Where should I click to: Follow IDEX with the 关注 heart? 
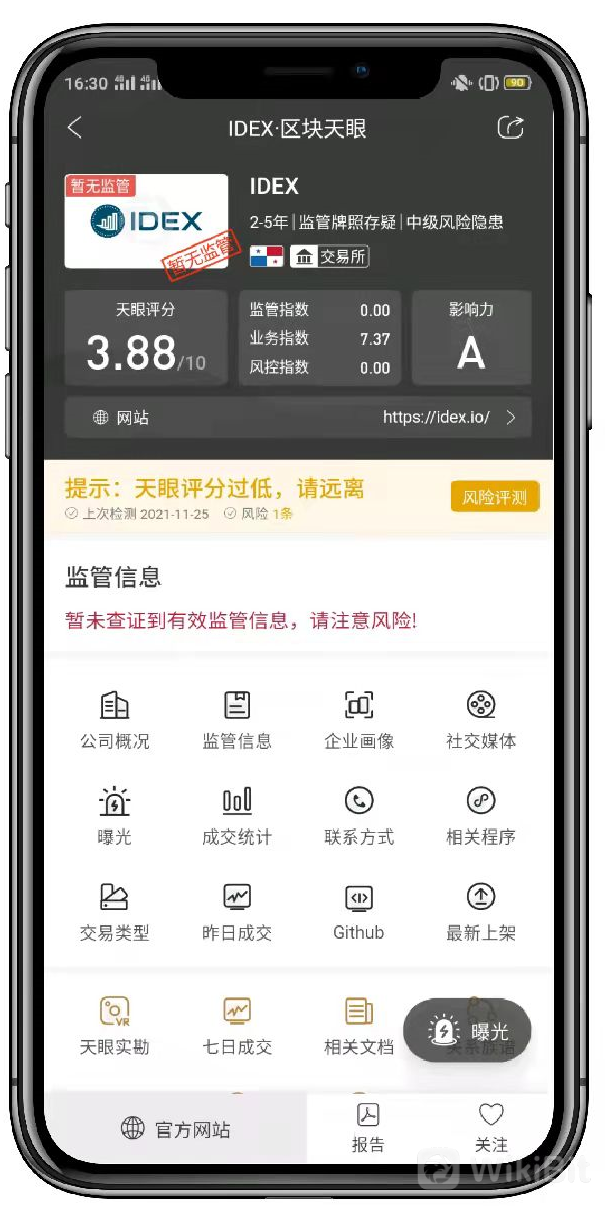[x=491, y=1127]
